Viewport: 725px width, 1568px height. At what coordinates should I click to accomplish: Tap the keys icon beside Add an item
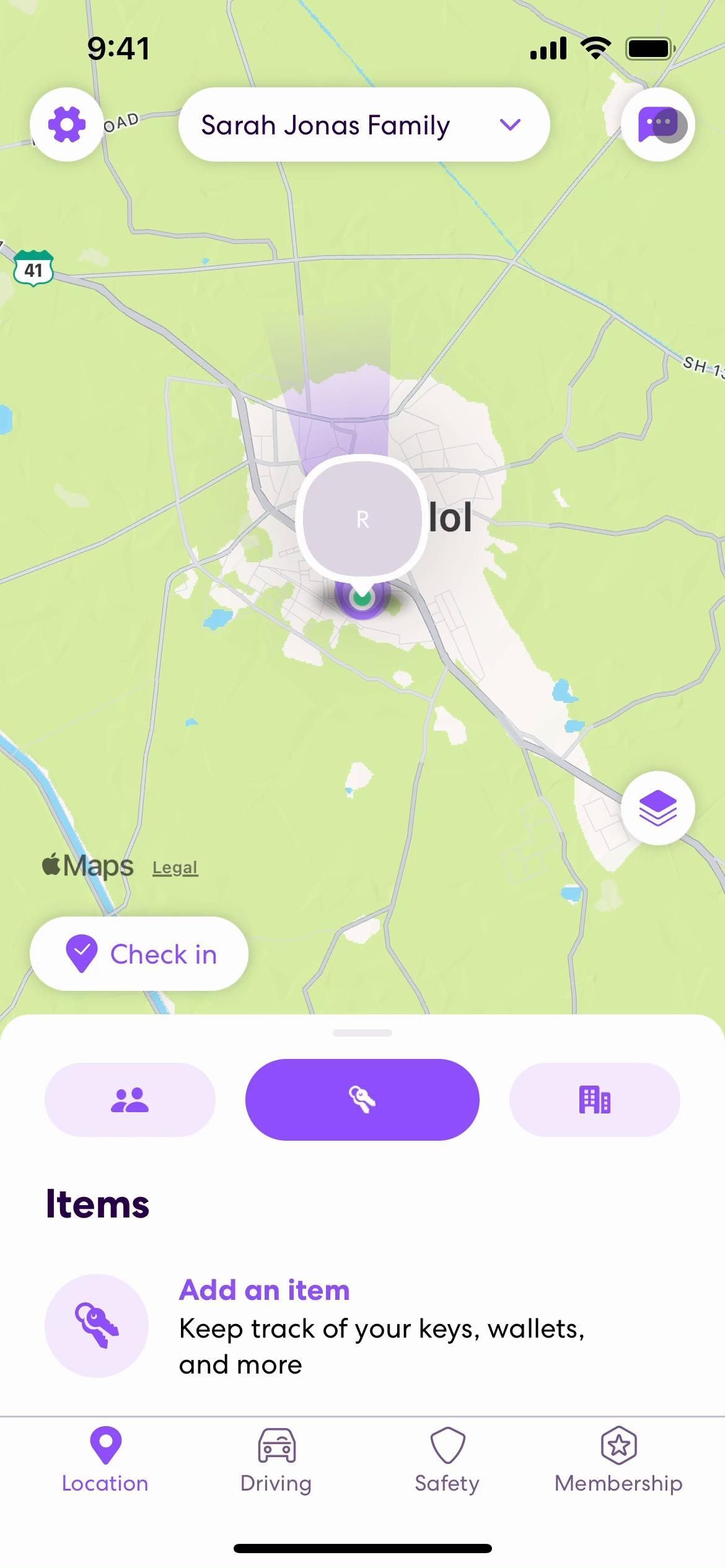click(97, 1325)
